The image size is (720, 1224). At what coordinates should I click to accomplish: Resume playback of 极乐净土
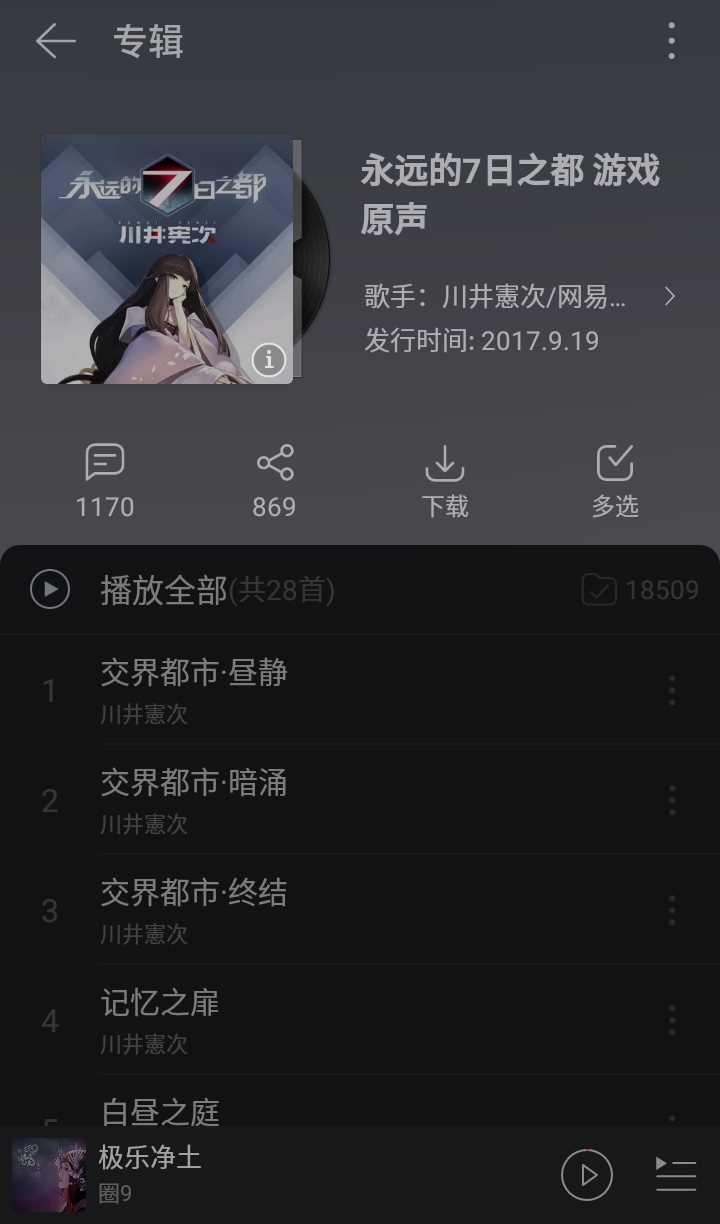586,1175
